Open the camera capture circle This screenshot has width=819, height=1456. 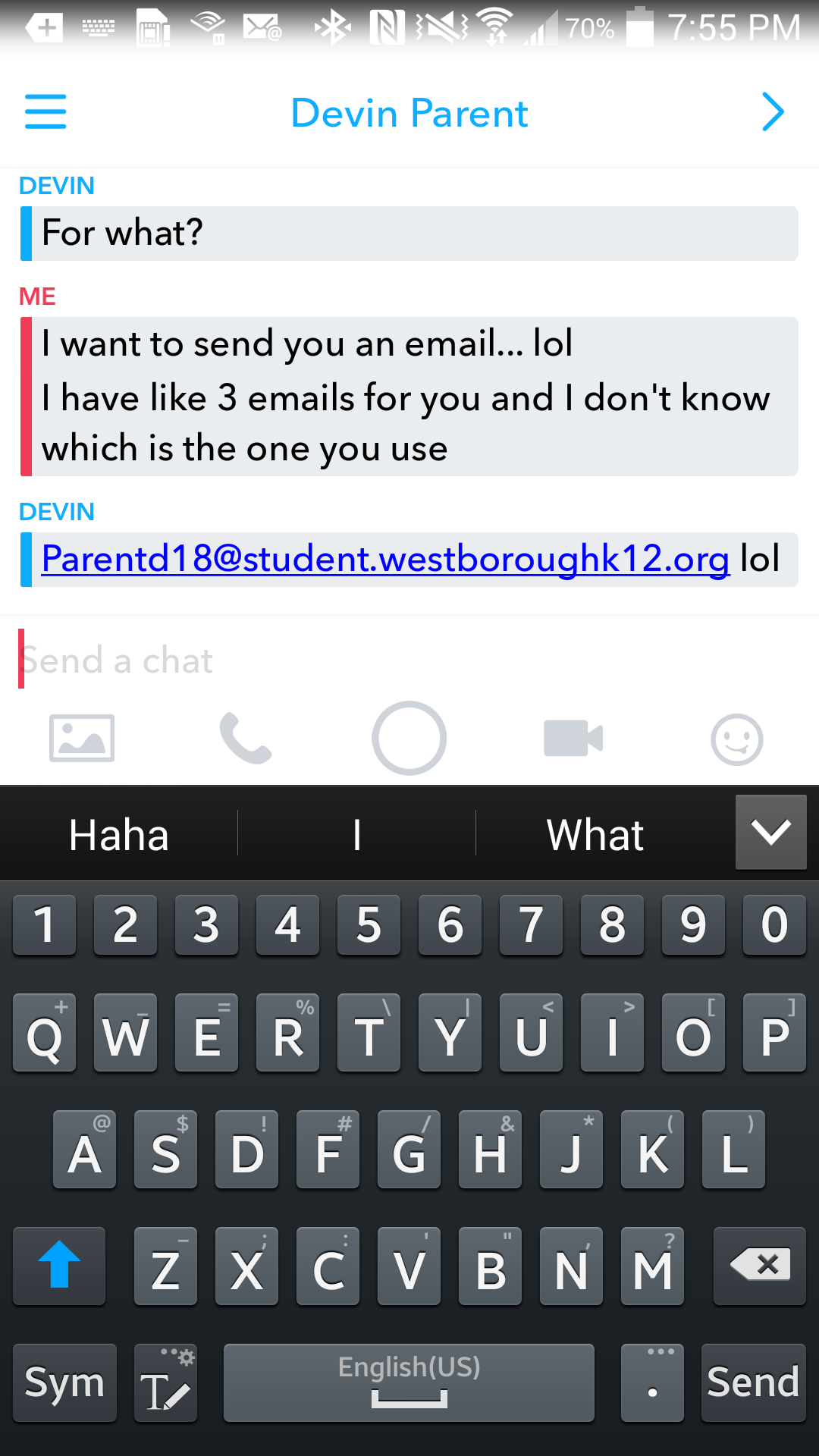coord(409,738)
